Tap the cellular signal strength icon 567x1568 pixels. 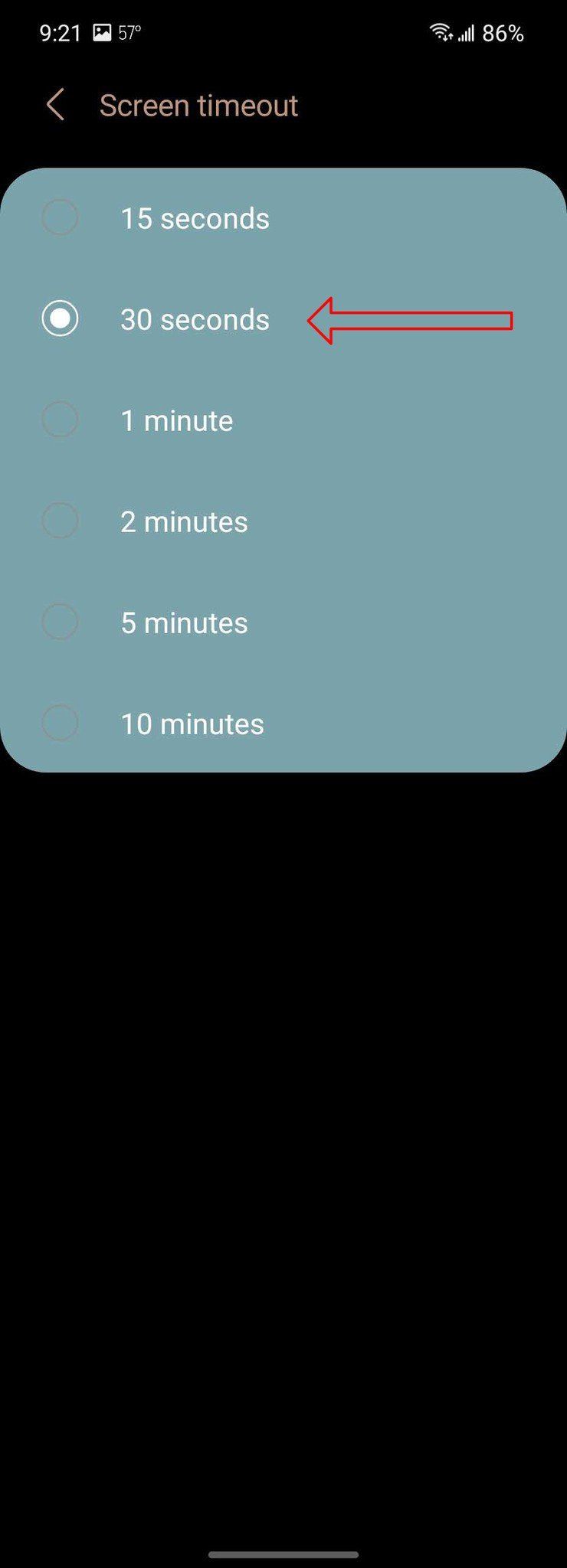coord(465,33)
